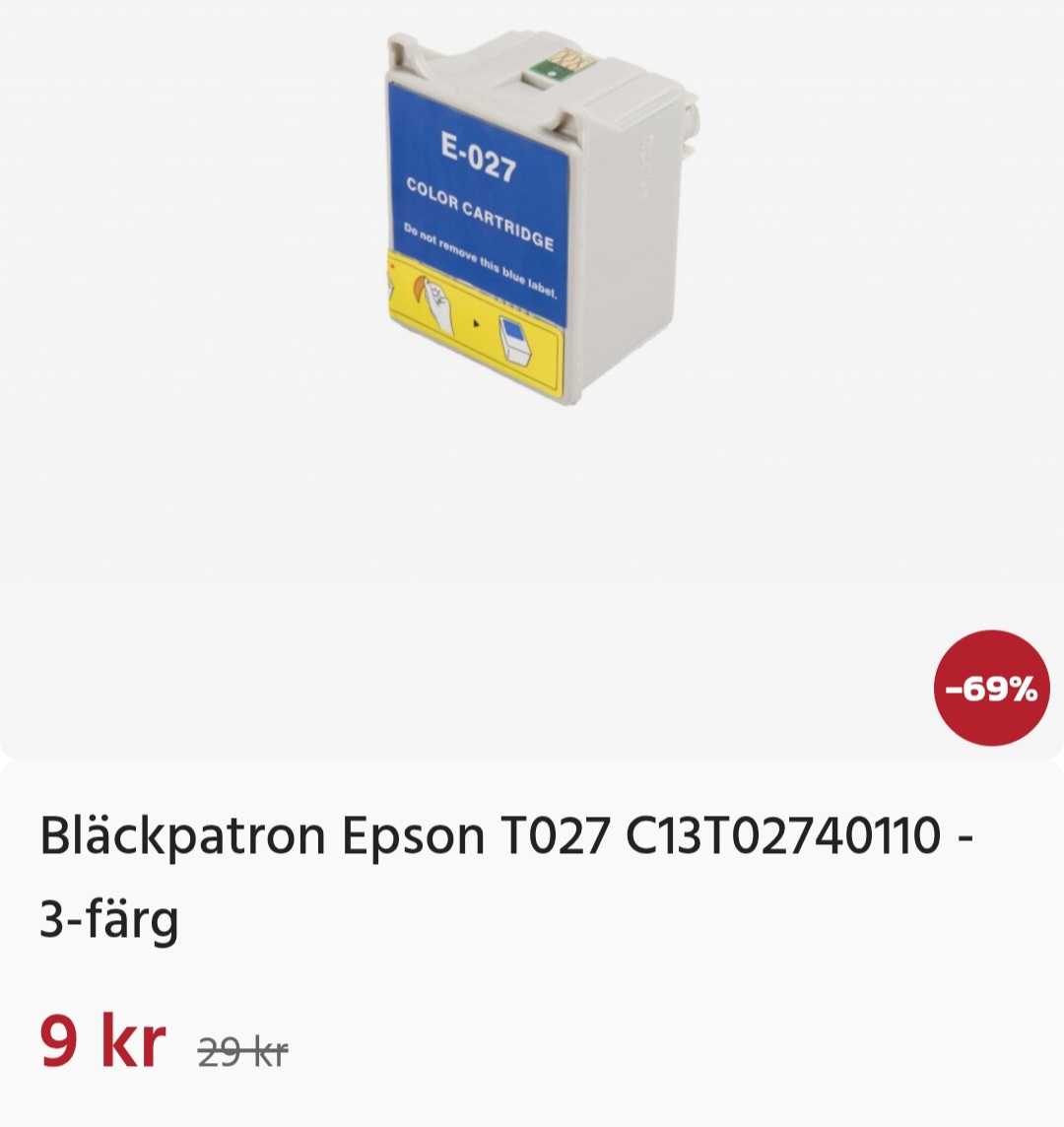Screen dimensions: 1064x1127
Task: Click the crossed-out 29 kr original price
Action: point(240,1050)
